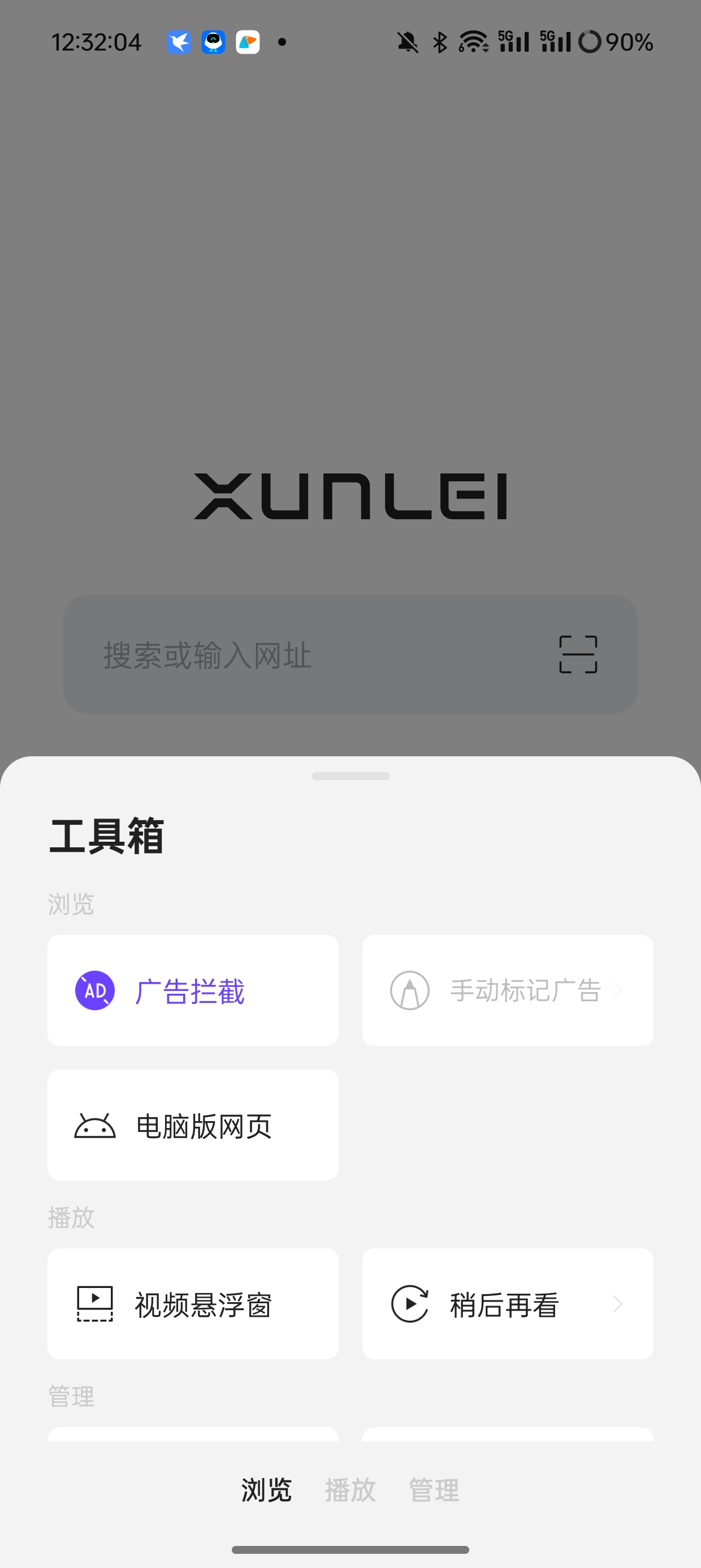The image size is (701, 1568).
Task: Switch to the 播放 tab
Action: pyautogui.click(x=350, y=1490)
